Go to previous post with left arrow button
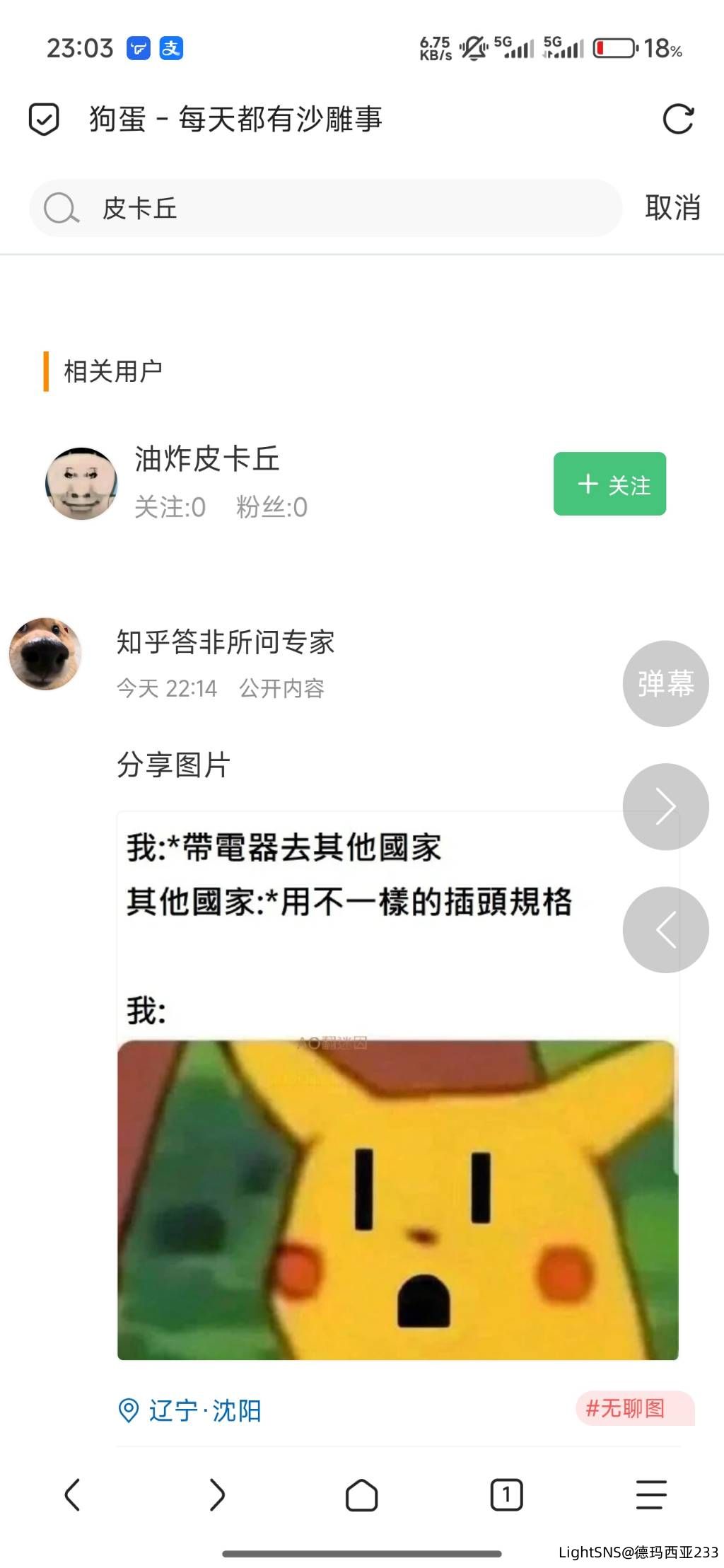The width and height of the screenshot is (724, 1568). tap(665, 929)
